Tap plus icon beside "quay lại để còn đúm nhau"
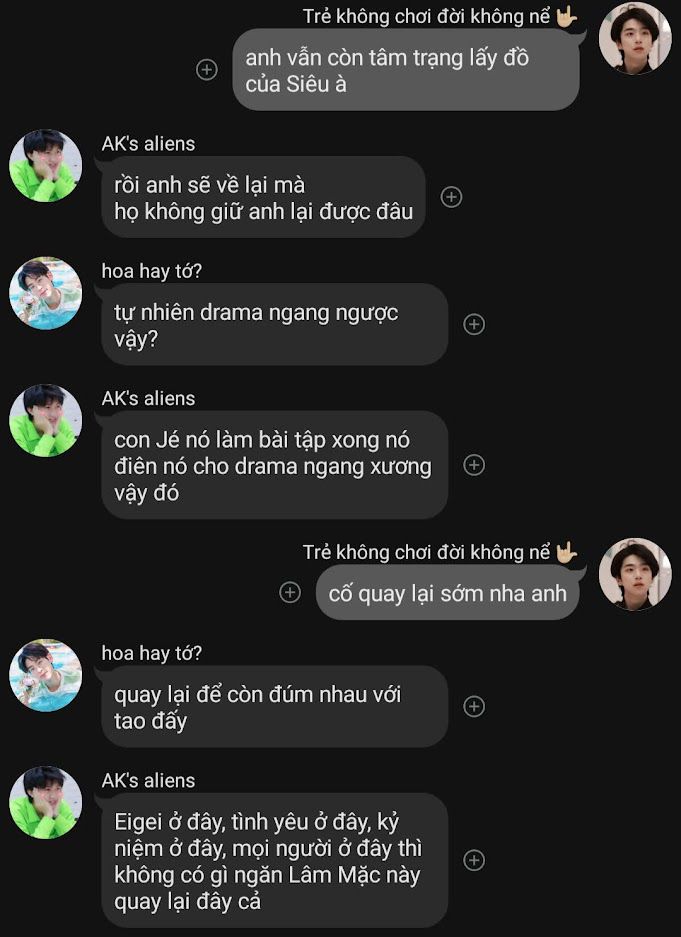The height and width of the screenshot is (937, 681). pos(475,706)
